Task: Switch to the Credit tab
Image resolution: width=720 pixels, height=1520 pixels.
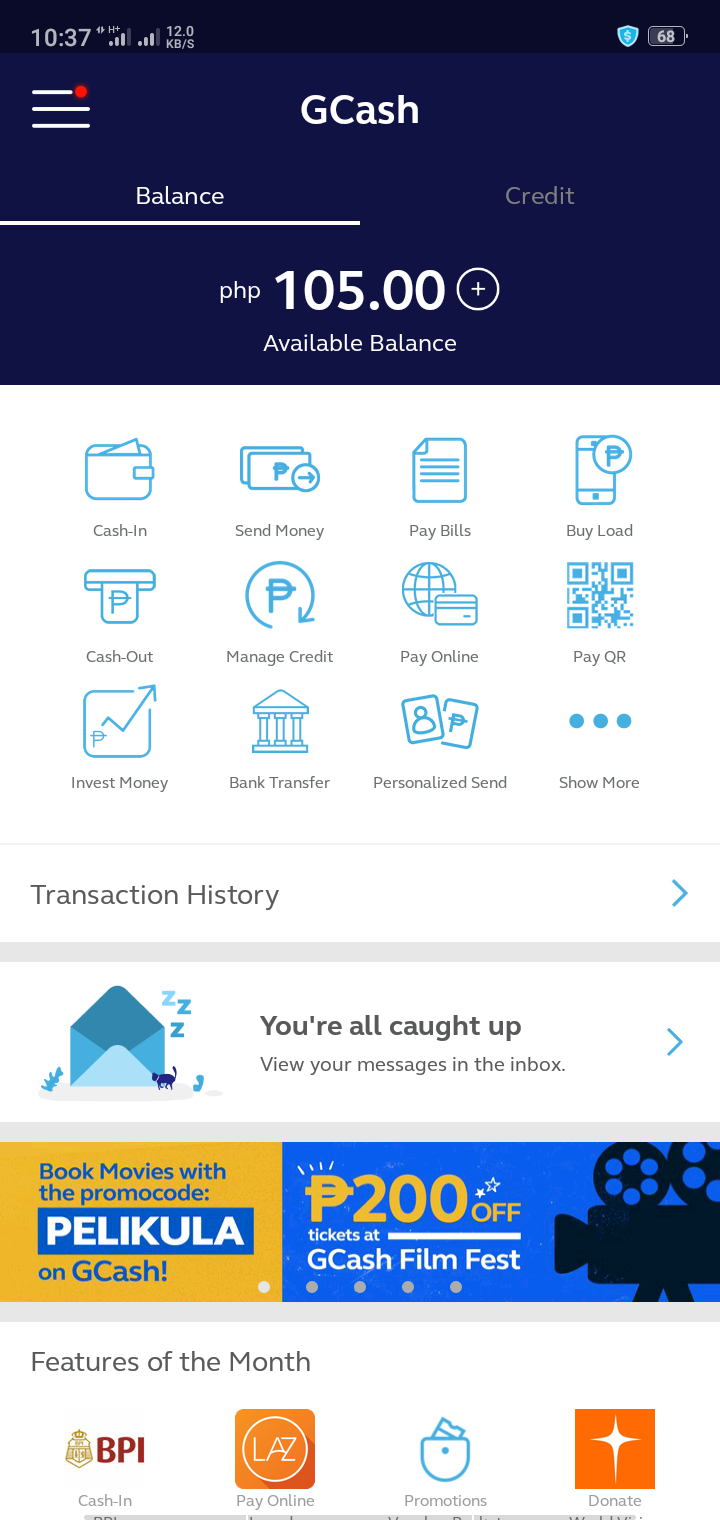Action: point(540,195)
